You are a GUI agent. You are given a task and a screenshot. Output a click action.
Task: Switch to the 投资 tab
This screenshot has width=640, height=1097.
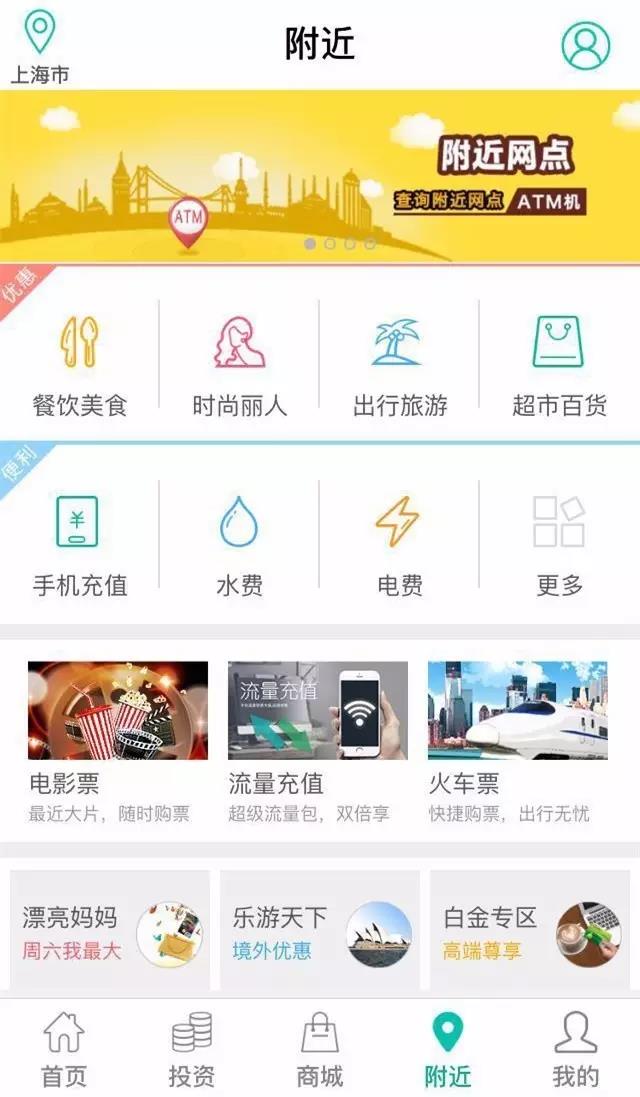(192, 1050)
